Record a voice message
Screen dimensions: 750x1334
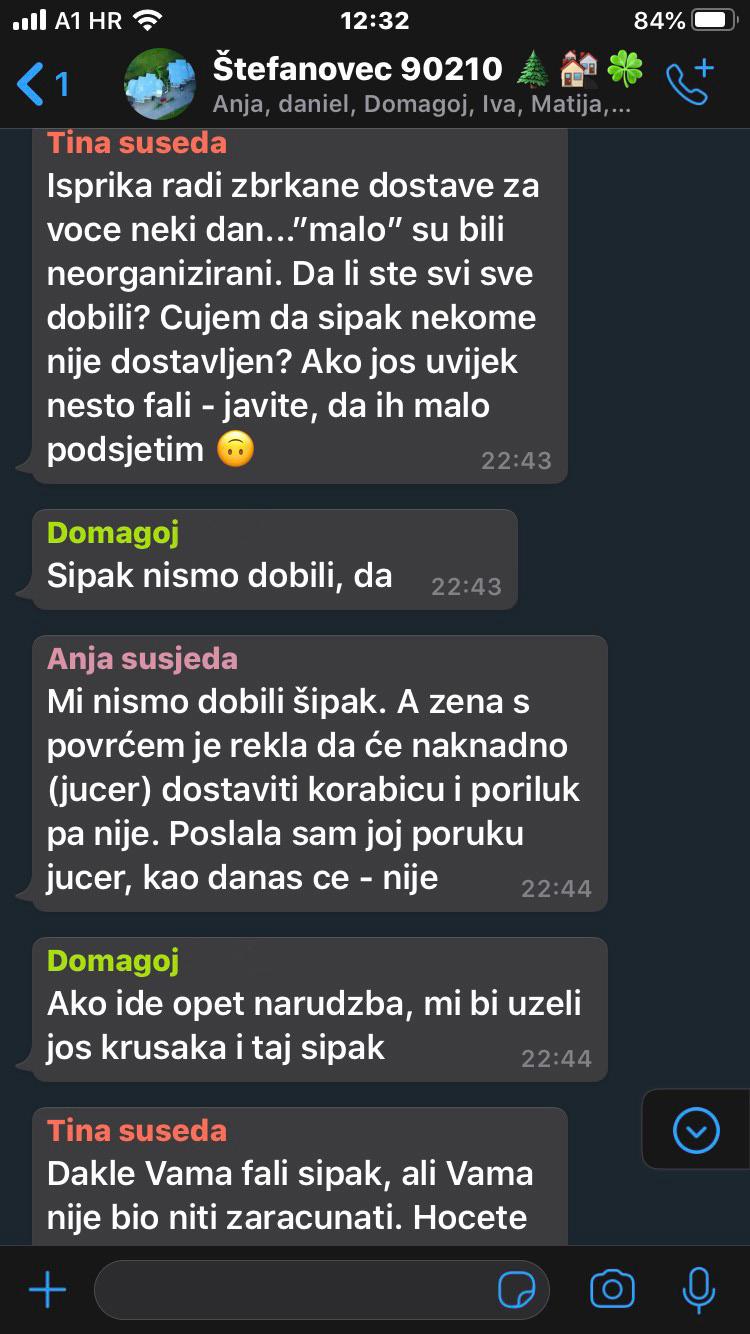coord(698,1290)
